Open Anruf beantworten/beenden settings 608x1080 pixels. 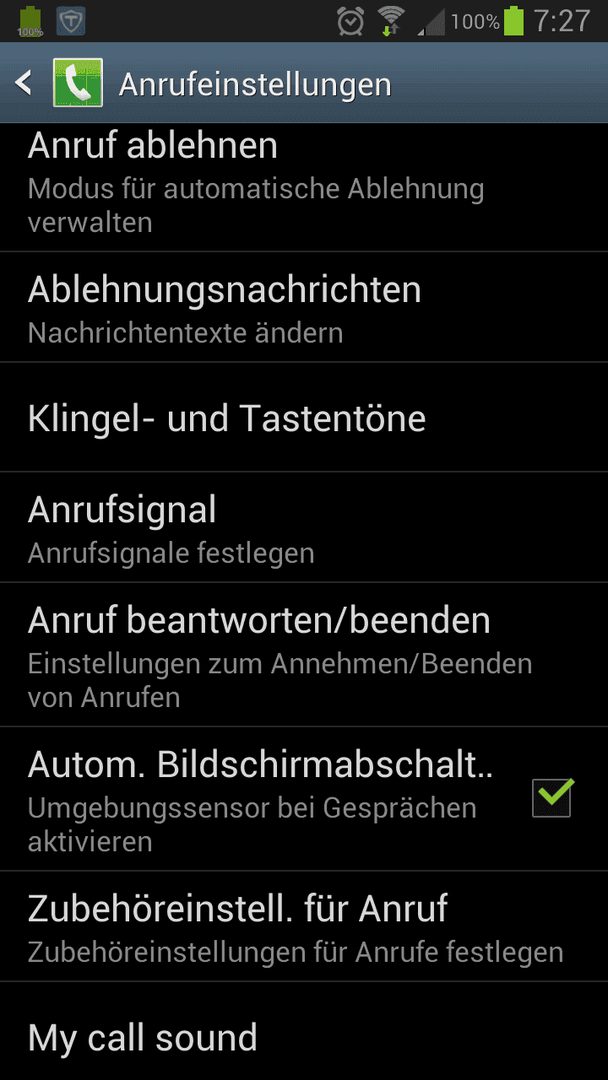[304, 654]
